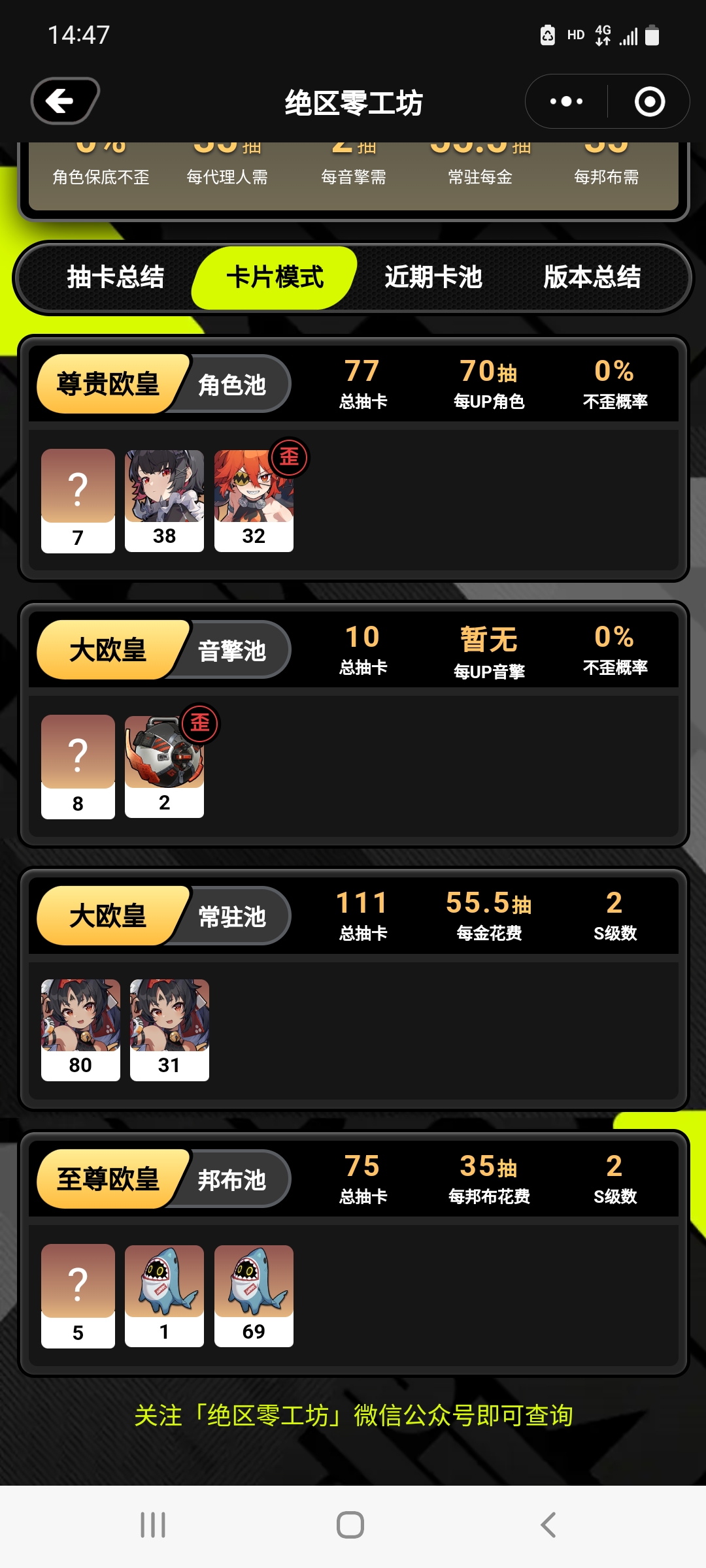Open the 版本总结 tab
This screenshot has width=706, height=1568.
[592, 277]
